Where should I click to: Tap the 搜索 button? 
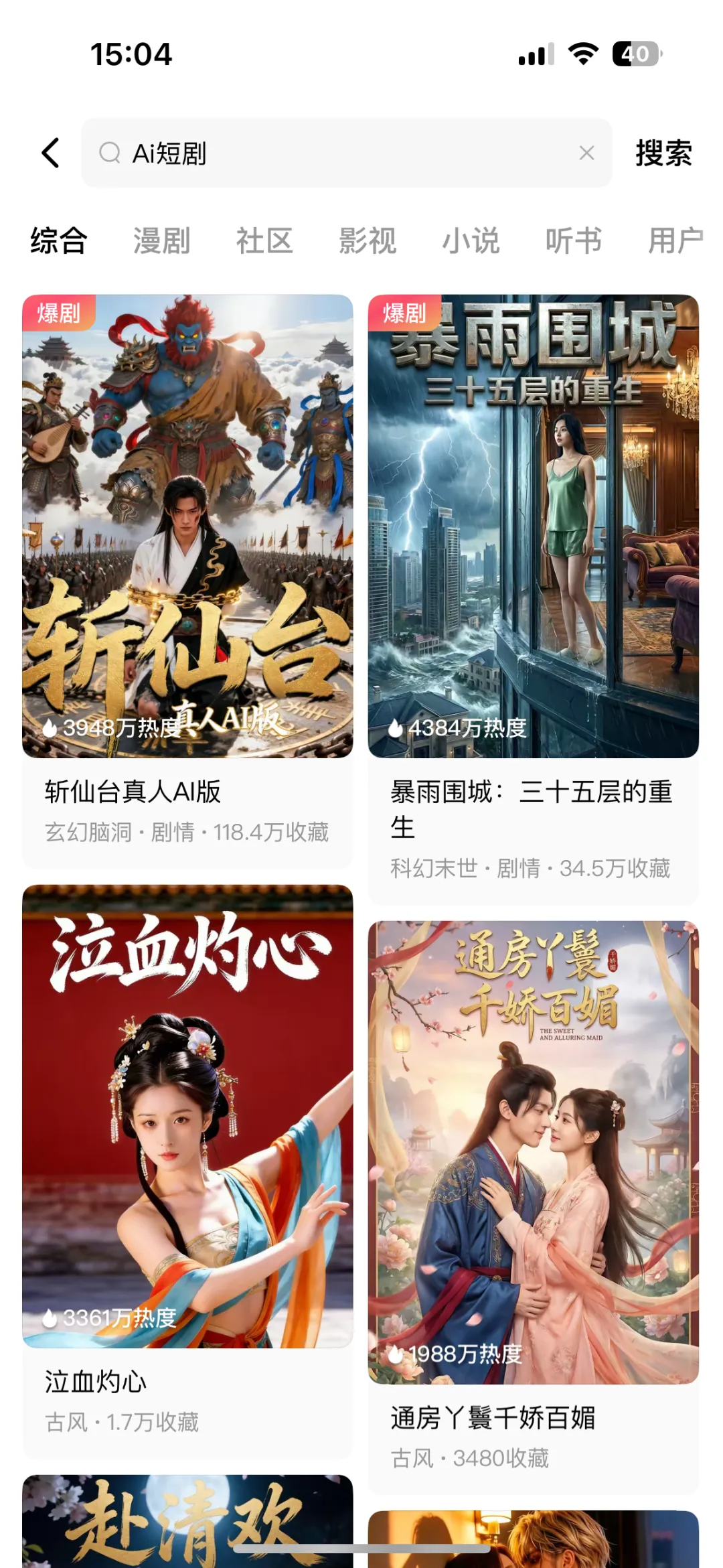[x=663, y=153]
